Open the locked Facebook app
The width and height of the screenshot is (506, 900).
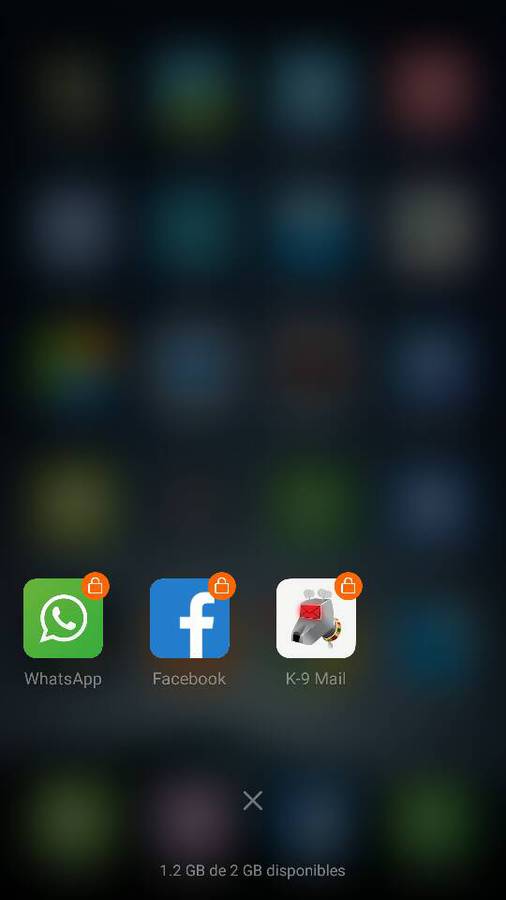189,618
